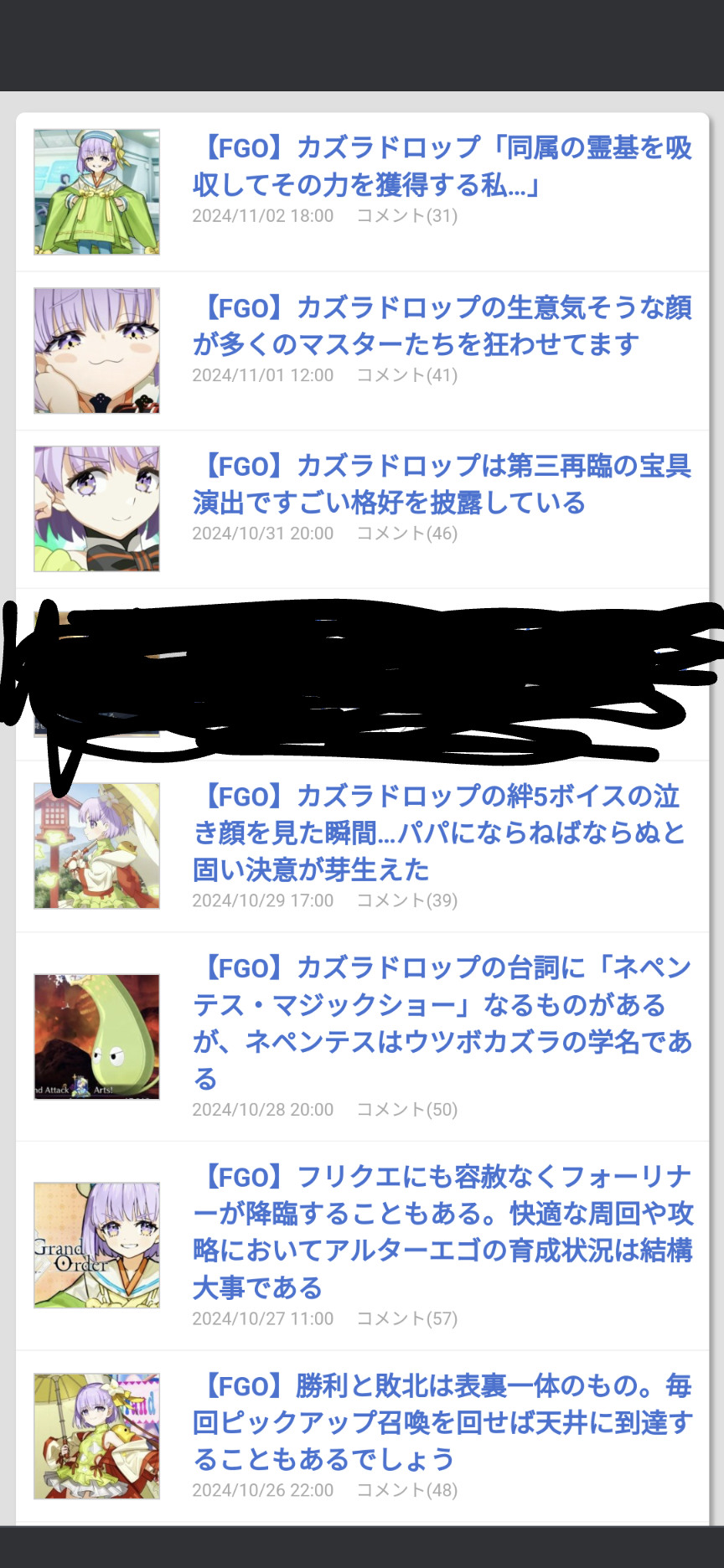This screenshot has height=1568, width=724.
Task: Tap thumbnail of green-kimono girl, 11/02 post
Action: pos(96,192)
